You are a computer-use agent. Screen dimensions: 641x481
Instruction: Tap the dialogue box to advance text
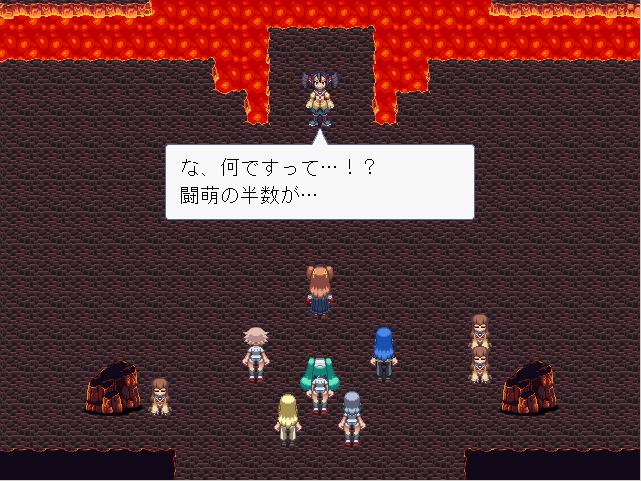coord(320,182)
